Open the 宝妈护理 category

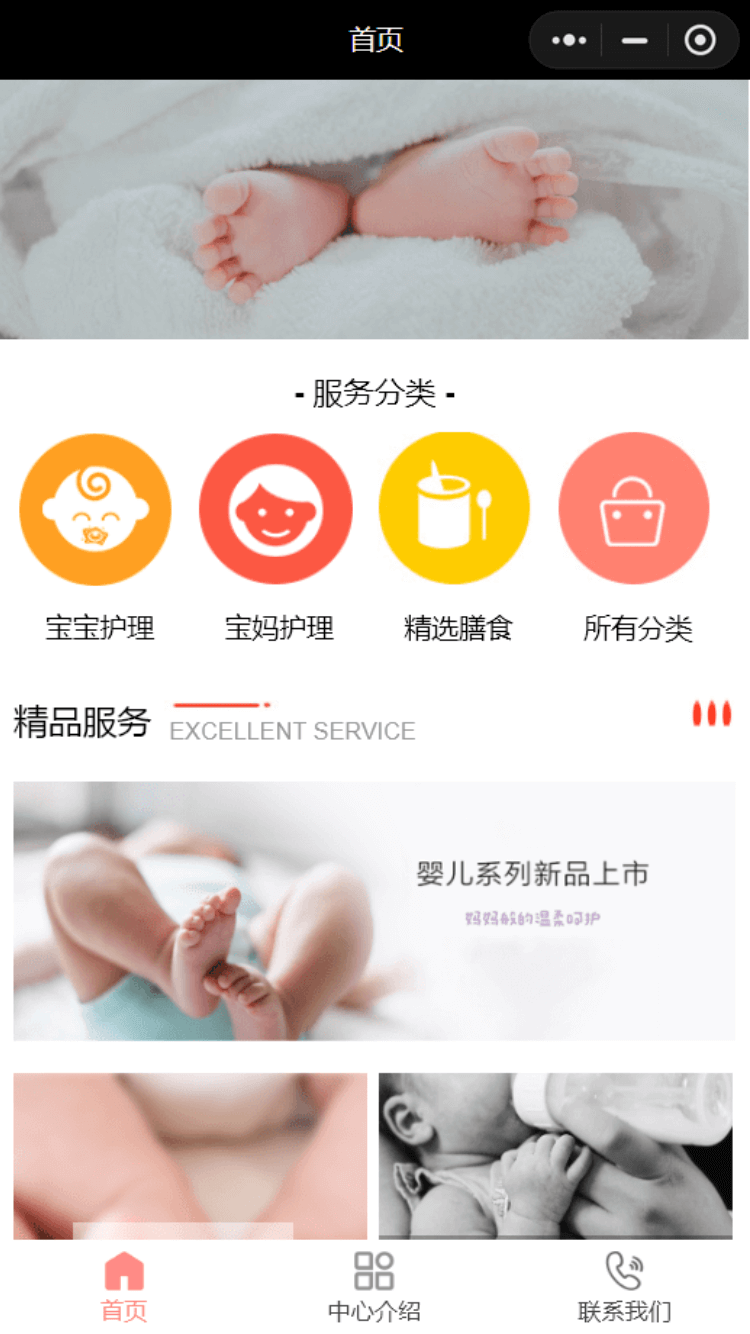[x=276, y=510]
